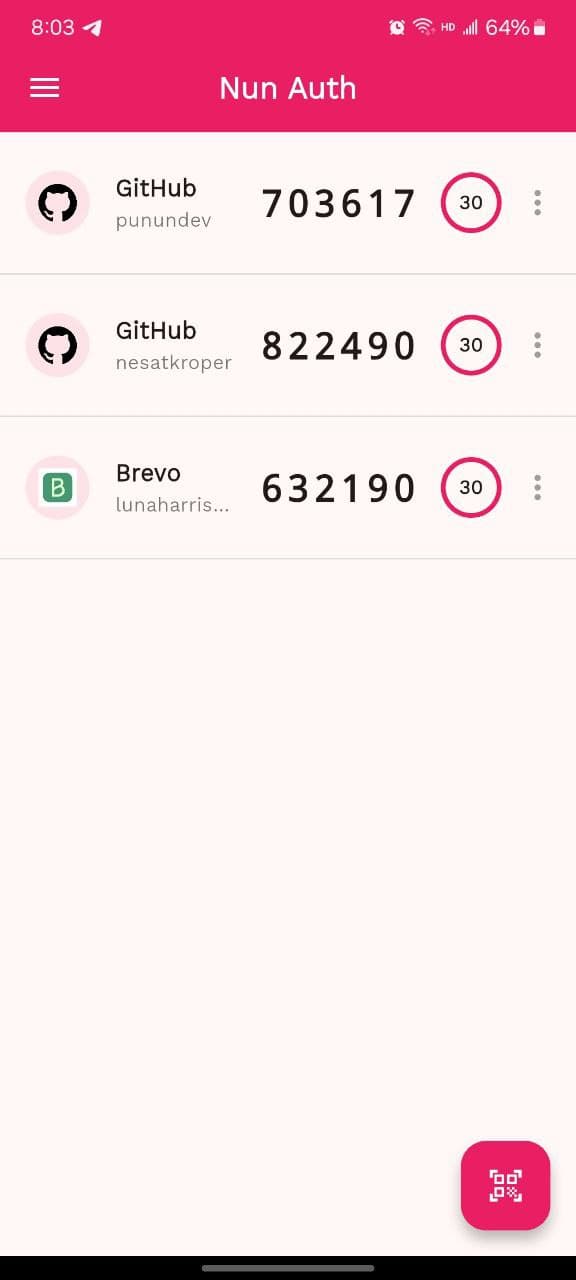
Task: Open the hamburger drawer menu
Action: tap(45, 88)
